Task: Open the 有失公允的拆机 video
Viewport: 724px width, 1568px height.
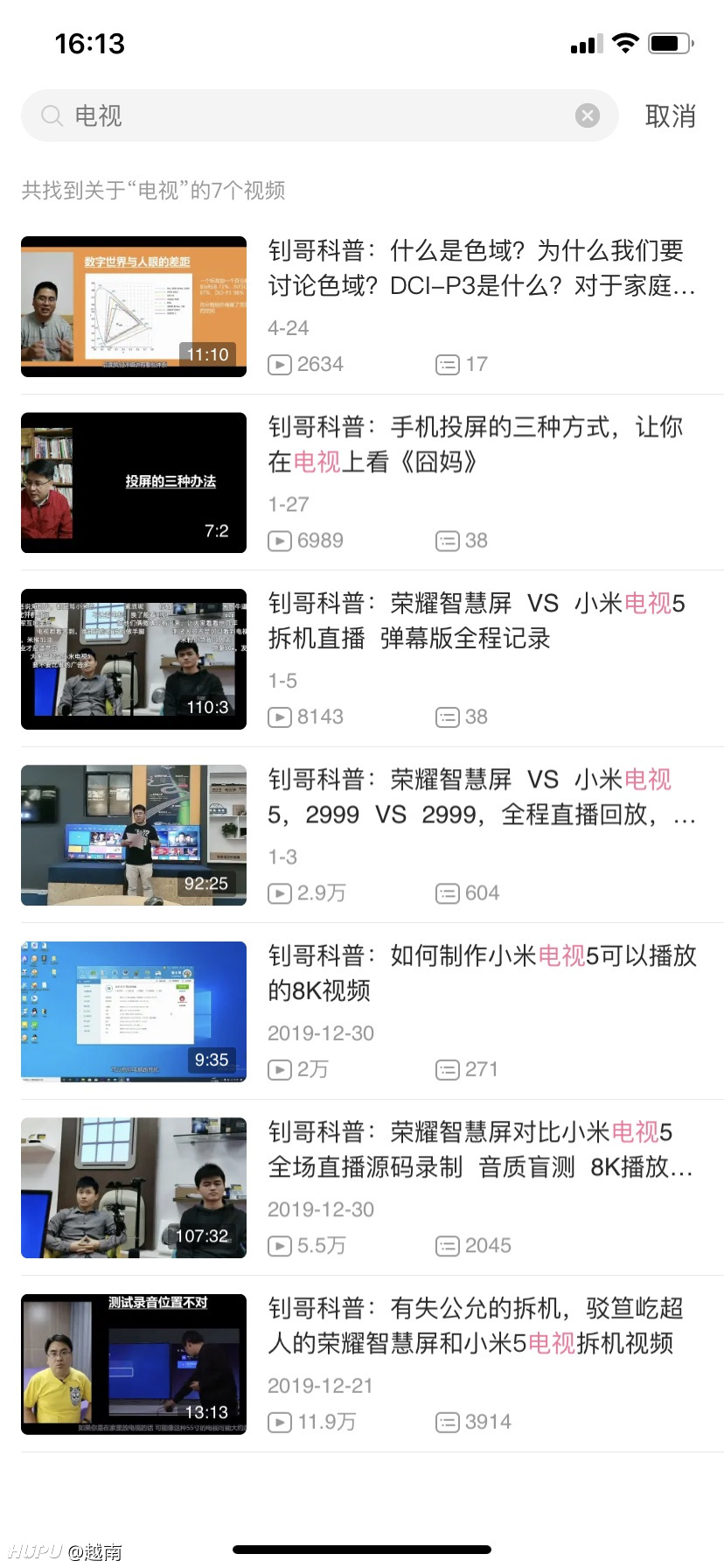Action: (x=372, y=1364)
